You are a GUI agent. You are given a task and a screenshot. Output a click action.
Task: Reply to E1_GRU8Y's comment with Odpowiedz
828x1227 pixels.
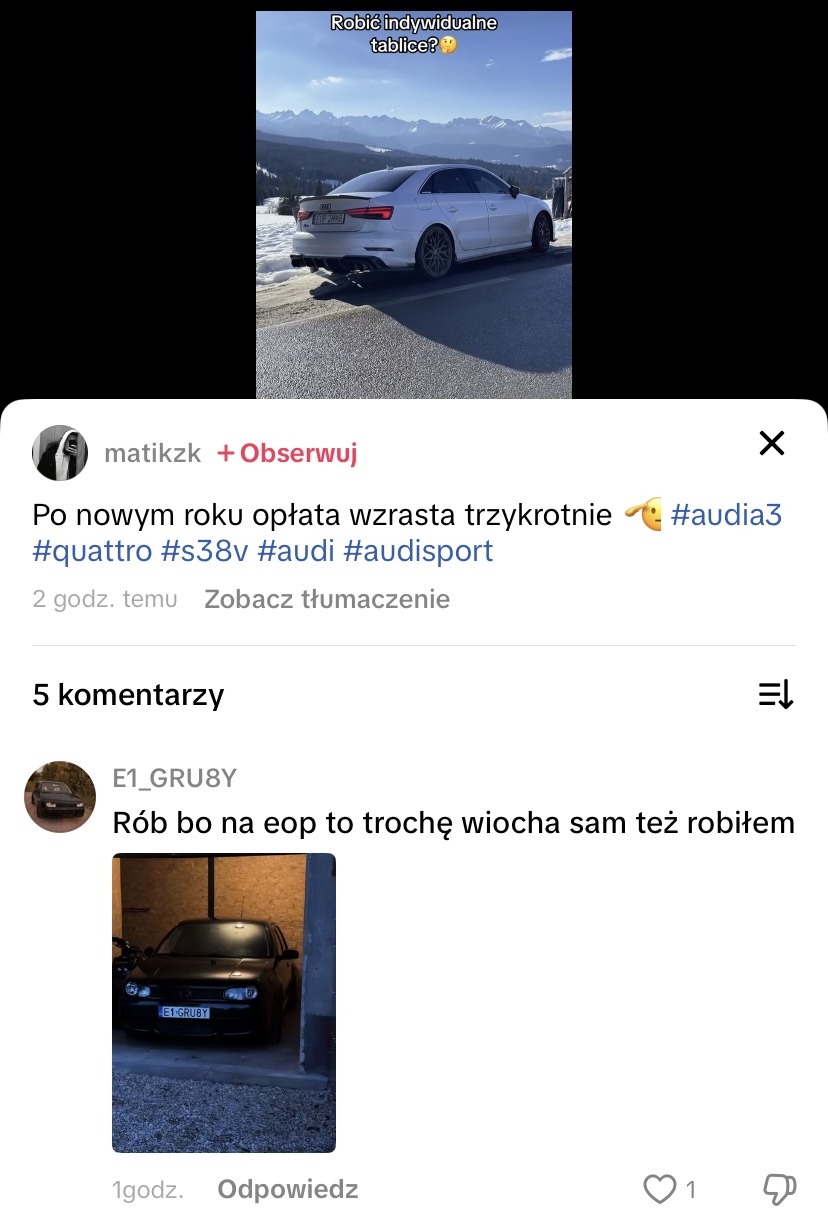click(x=288, y=1189)
